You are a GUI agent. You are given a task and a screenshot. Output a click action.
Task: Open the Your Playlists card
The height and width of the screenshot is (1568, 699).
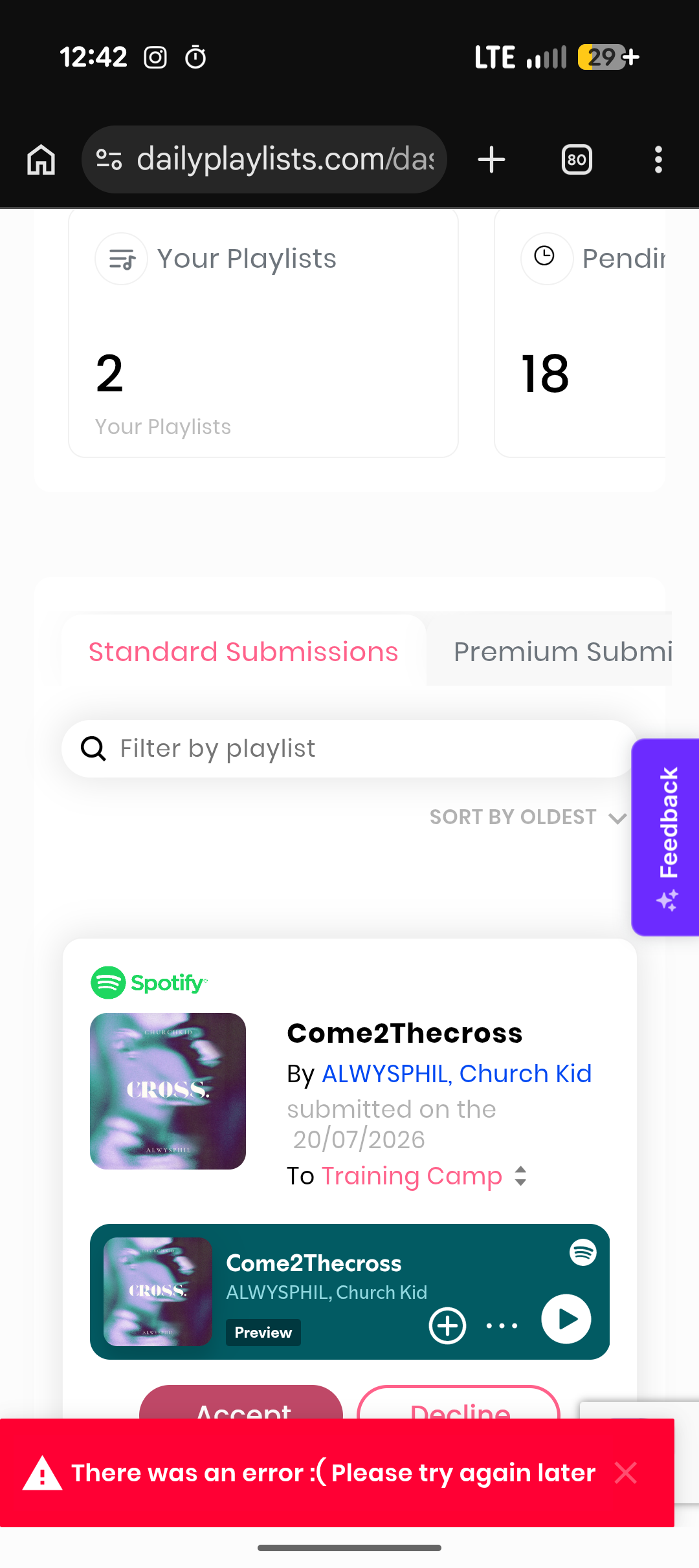tap(263, 332)
